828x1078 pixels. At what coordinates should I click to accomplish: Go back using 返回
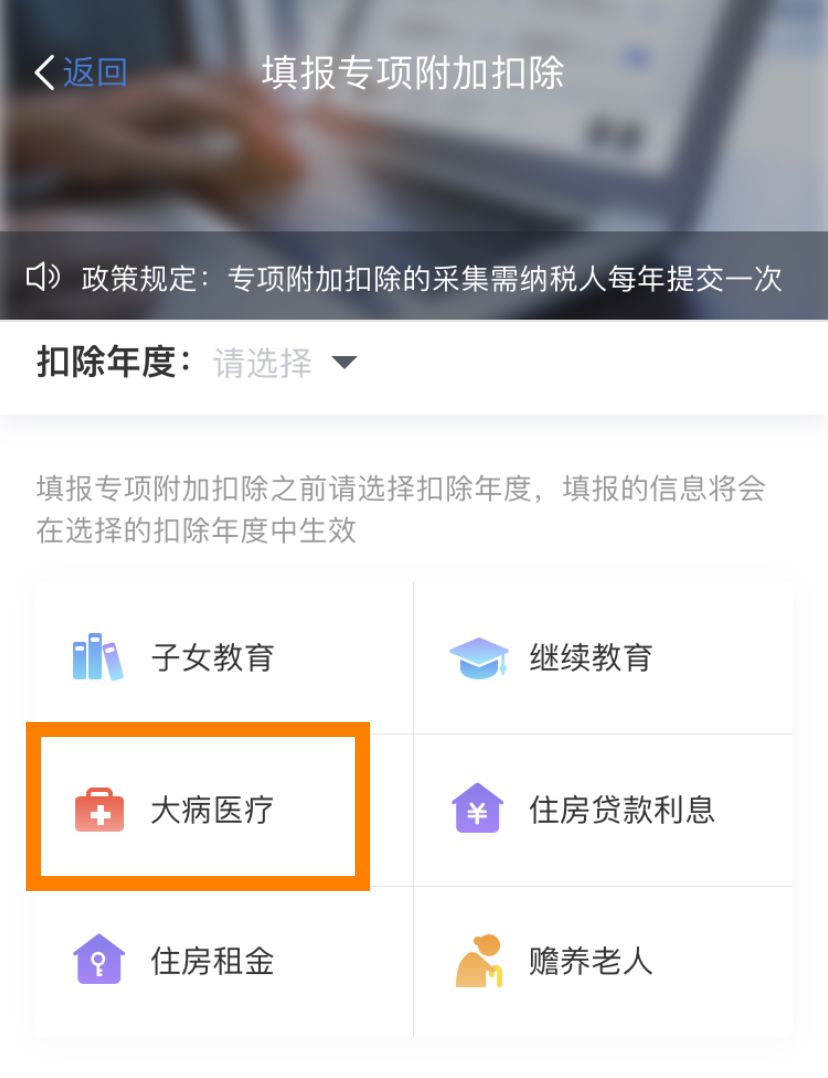[x=80, y=73]
